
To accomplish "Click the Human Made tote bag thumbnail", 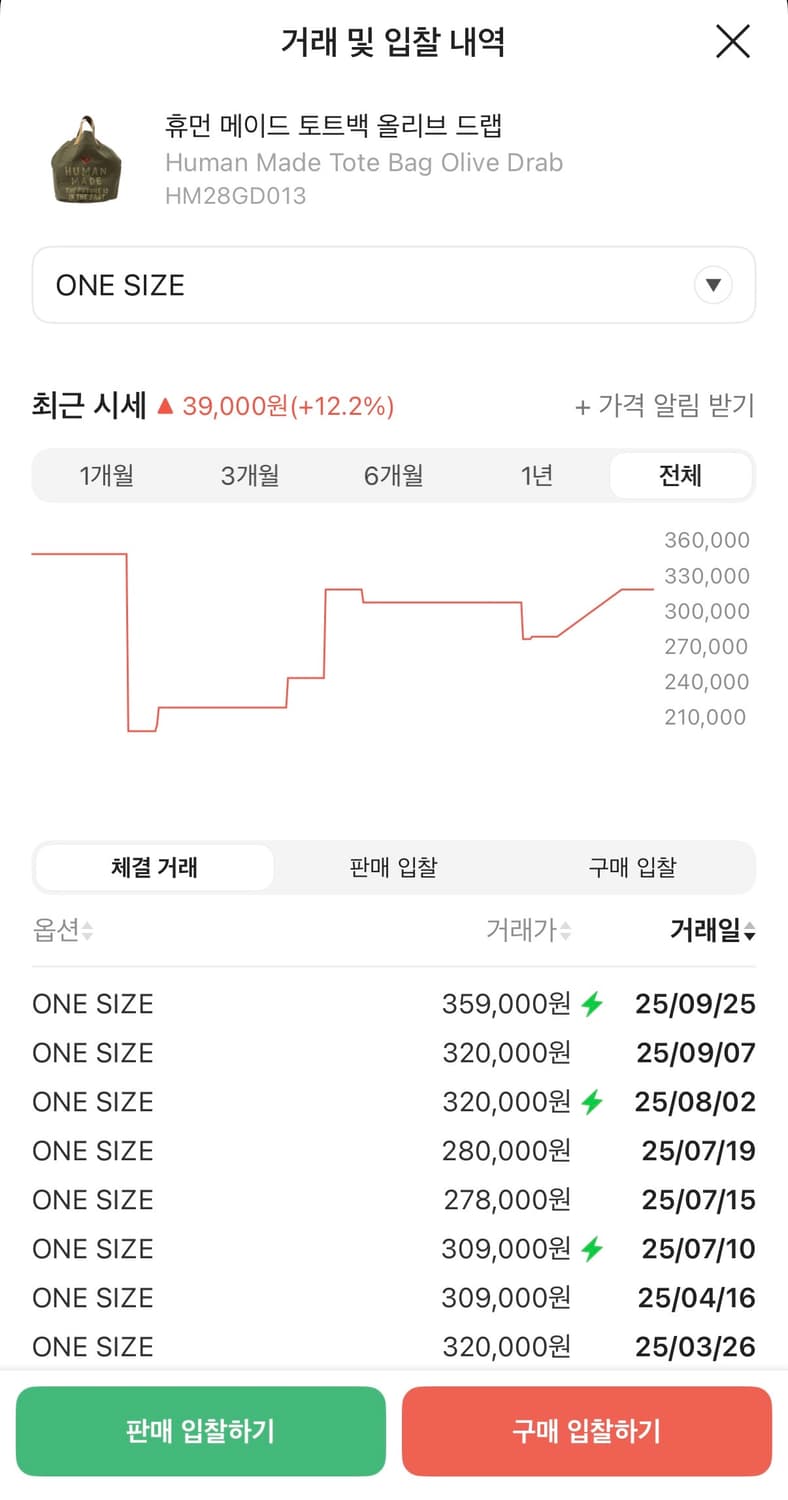I will click(x=87, y=166).
